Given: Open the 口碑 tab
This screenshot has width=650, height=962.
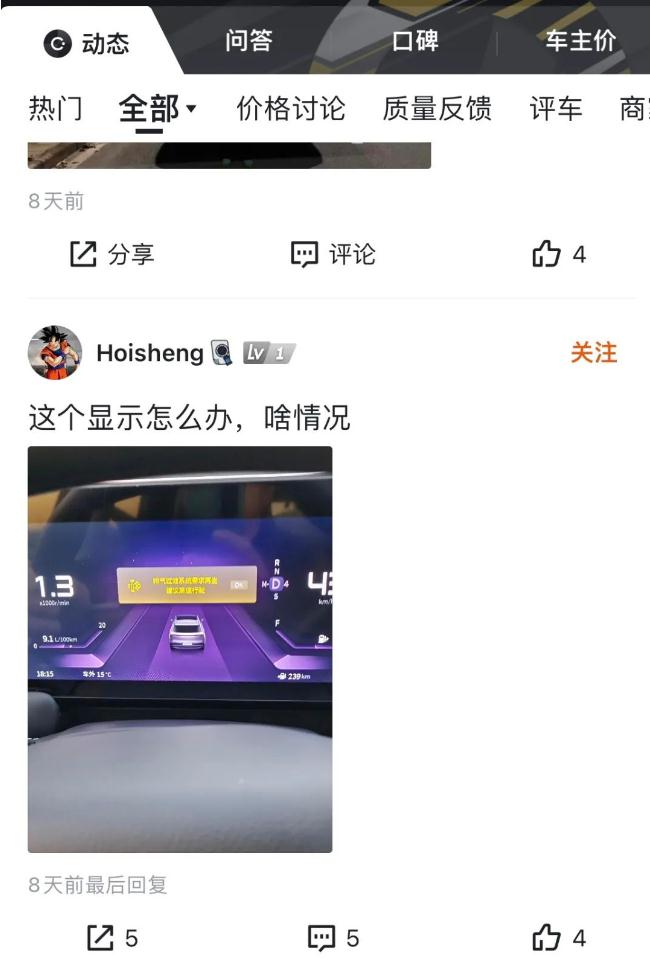Looking at the screenshot, I should [x=415, y=42].
